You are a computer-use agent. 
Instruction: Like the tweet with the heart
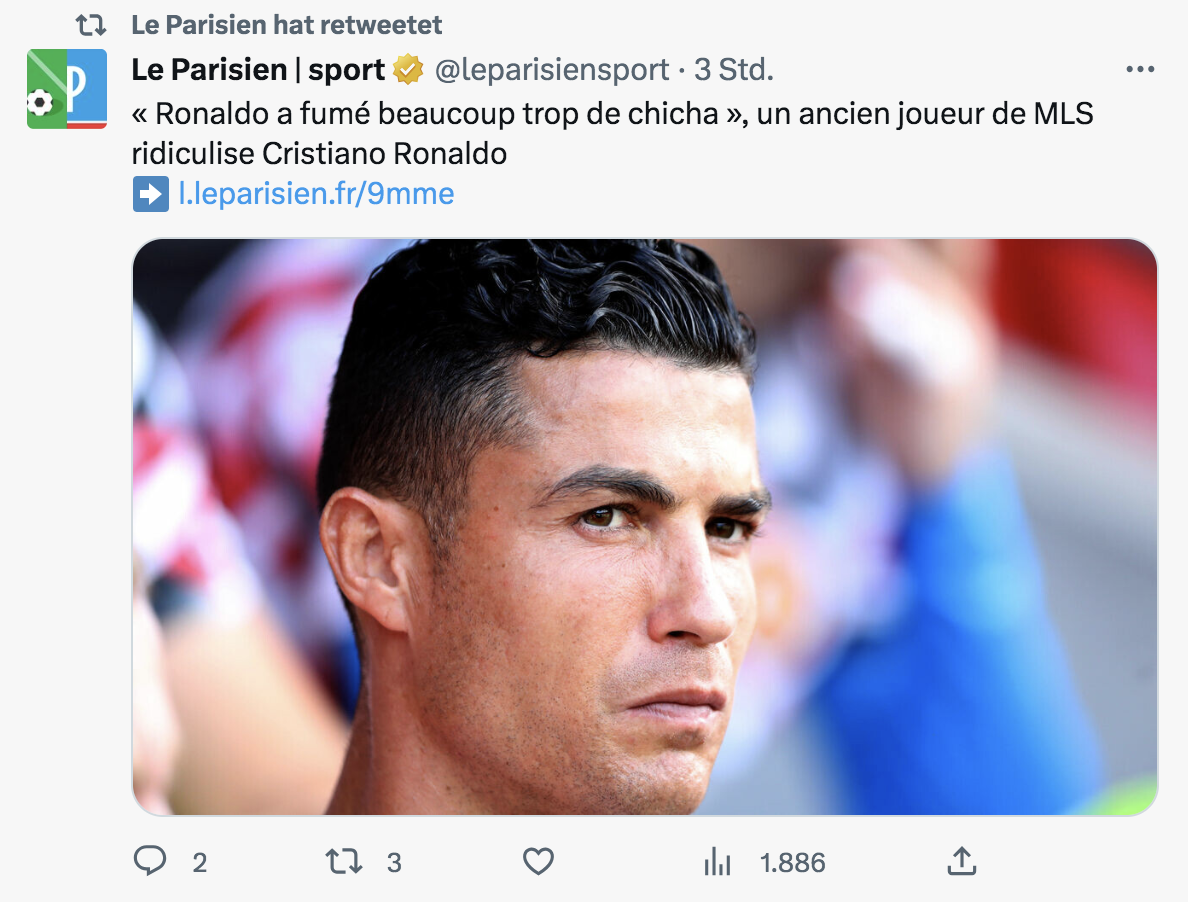tap(539, 861)
